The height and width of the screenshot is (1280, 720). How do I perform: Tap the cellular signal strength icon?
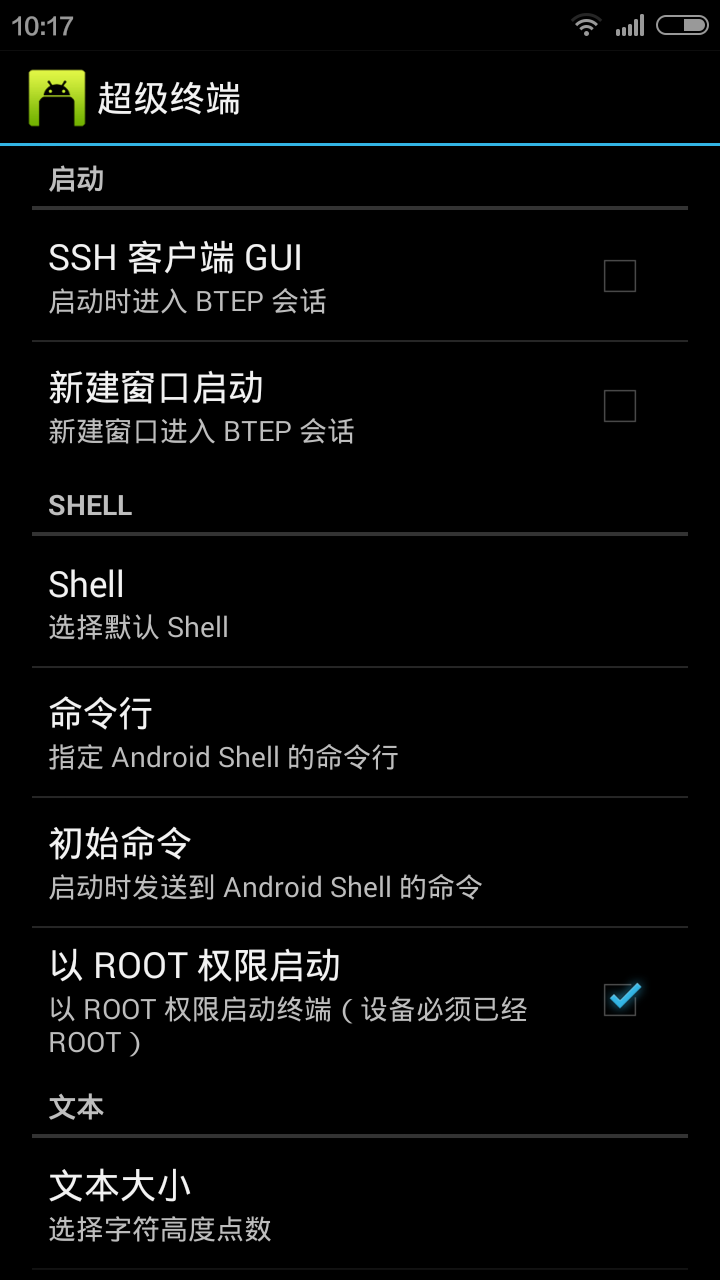tap(632, 25)
